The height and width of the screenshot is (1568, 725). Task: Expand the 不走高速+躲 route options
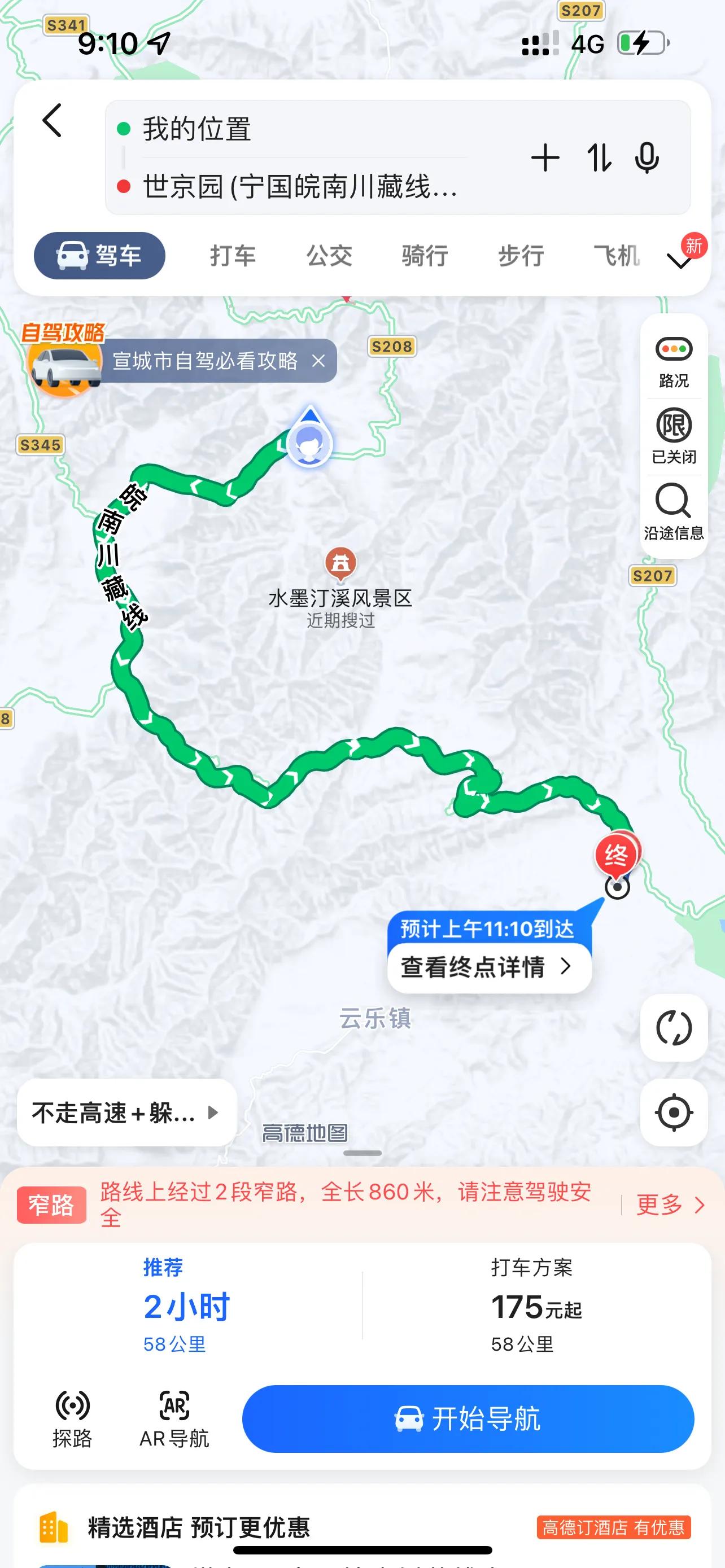[125, 1113]
